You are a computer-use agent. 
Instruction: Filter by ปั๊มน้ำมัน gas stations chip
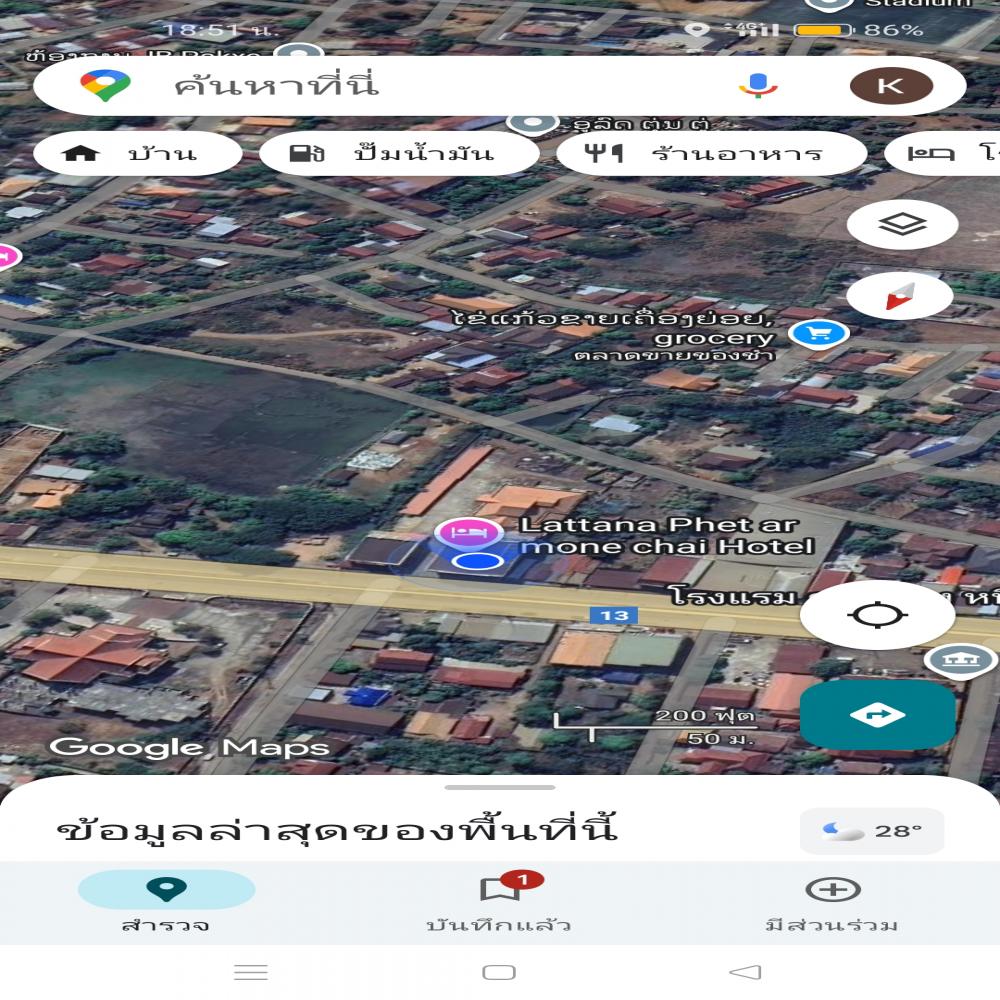(399, 154)
